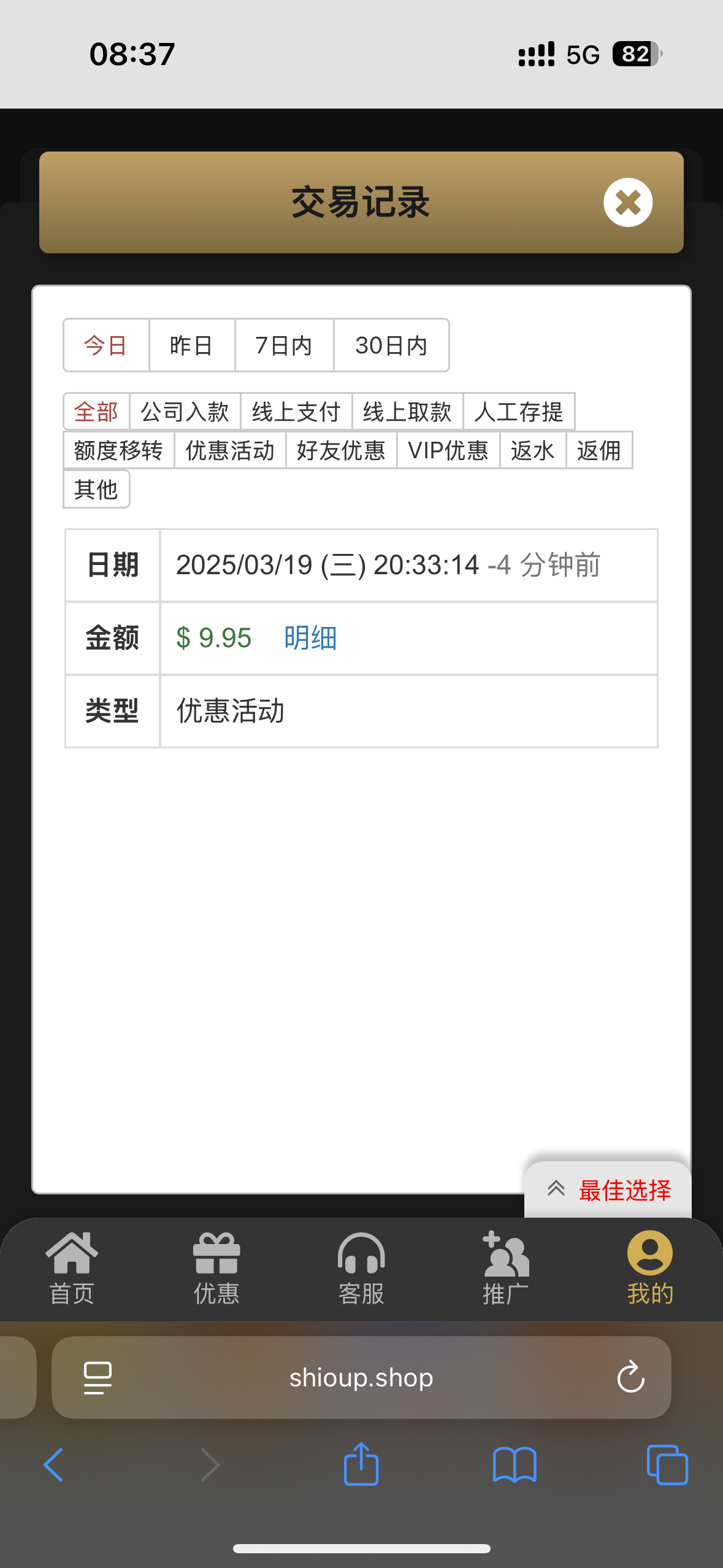This screenshot has width=723, height=1568.
Task: Filter records by 线上取款
Action: (407, 412)
